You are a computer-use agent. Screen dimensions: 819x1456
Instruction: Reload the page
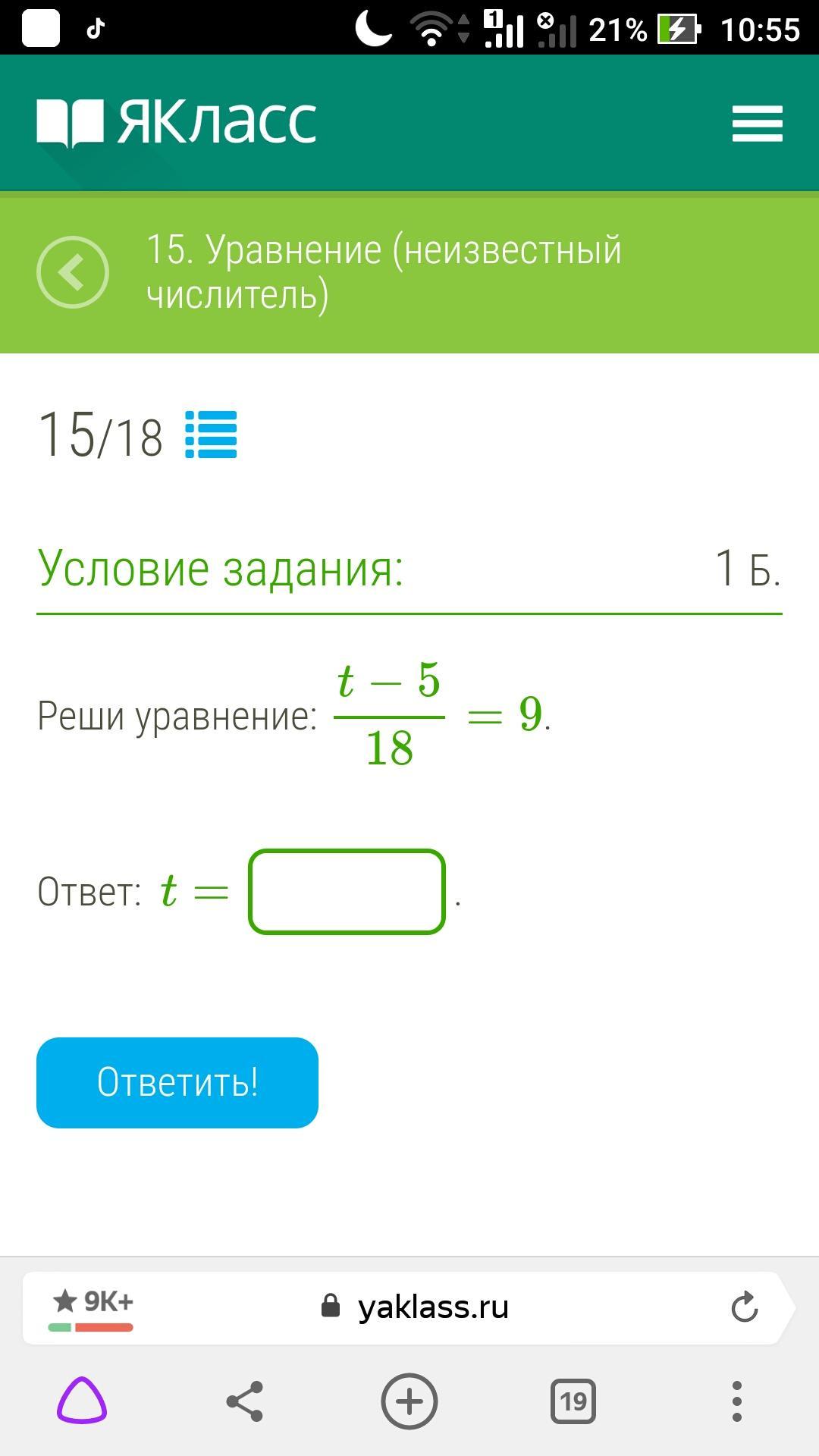point(744,1307)
